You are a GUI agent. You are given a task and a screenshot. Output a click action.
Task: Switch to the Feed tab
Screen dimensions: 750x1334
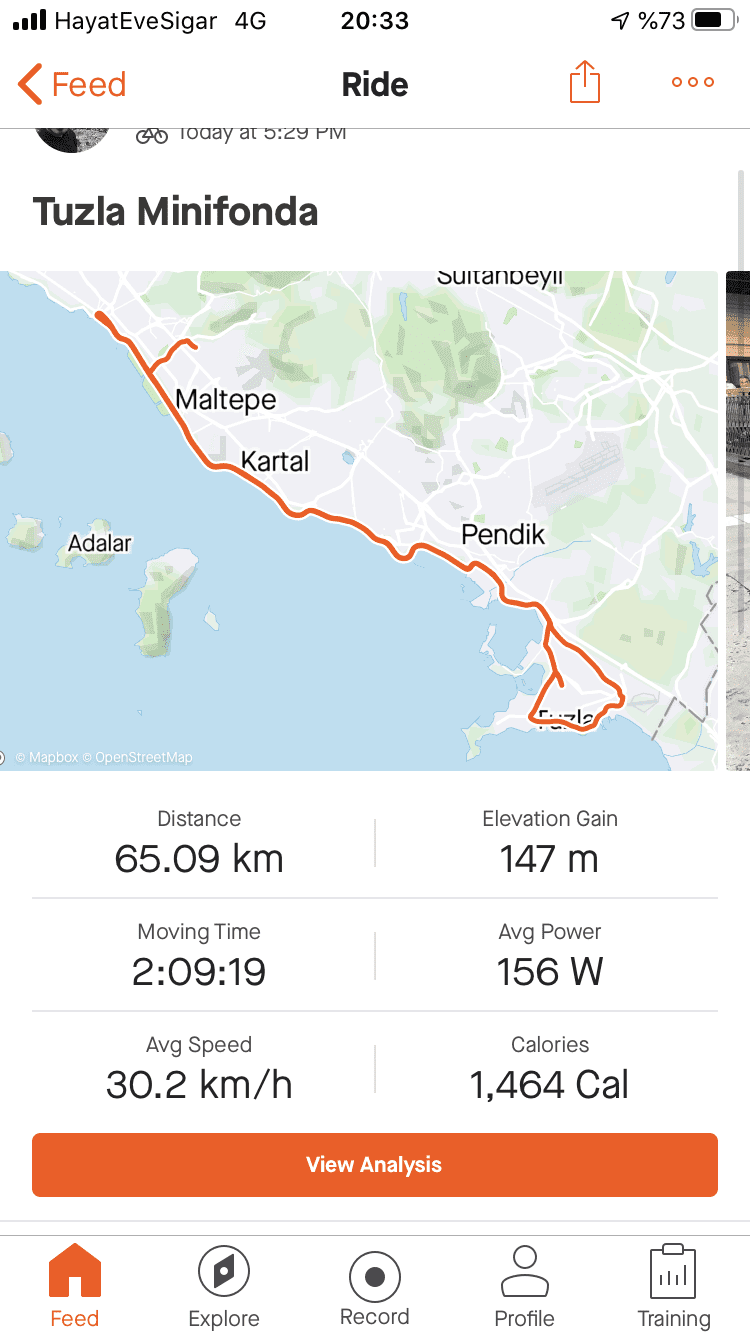coord(75,1285)
